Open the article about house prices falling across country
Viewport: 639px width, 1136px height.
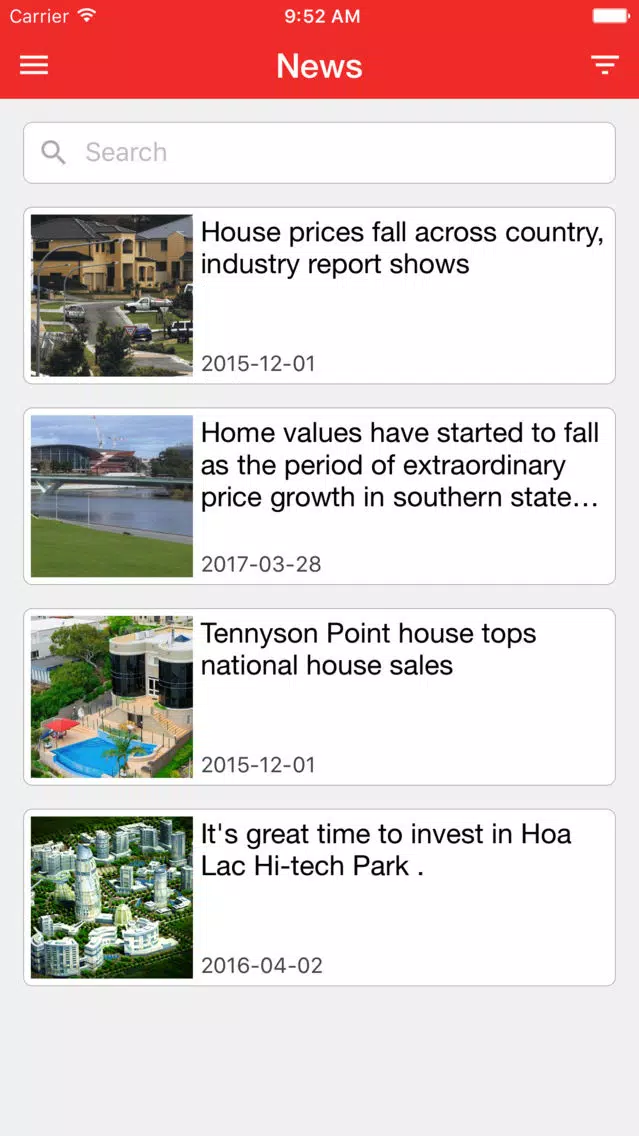click(320, 296)
